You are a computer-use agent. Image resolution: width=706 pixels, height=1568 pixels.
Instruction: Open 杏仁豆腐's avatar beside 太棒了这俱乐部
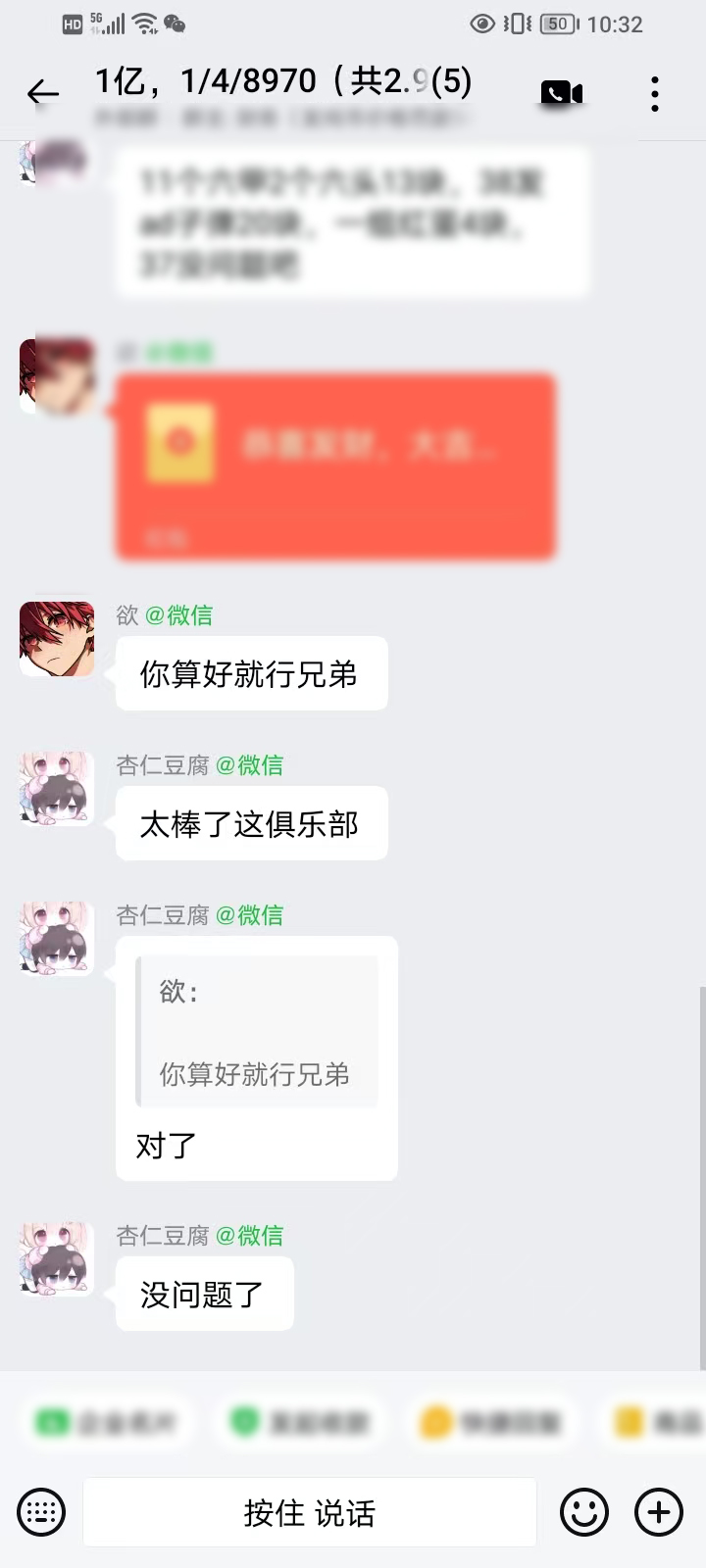(x=57, y=789)
